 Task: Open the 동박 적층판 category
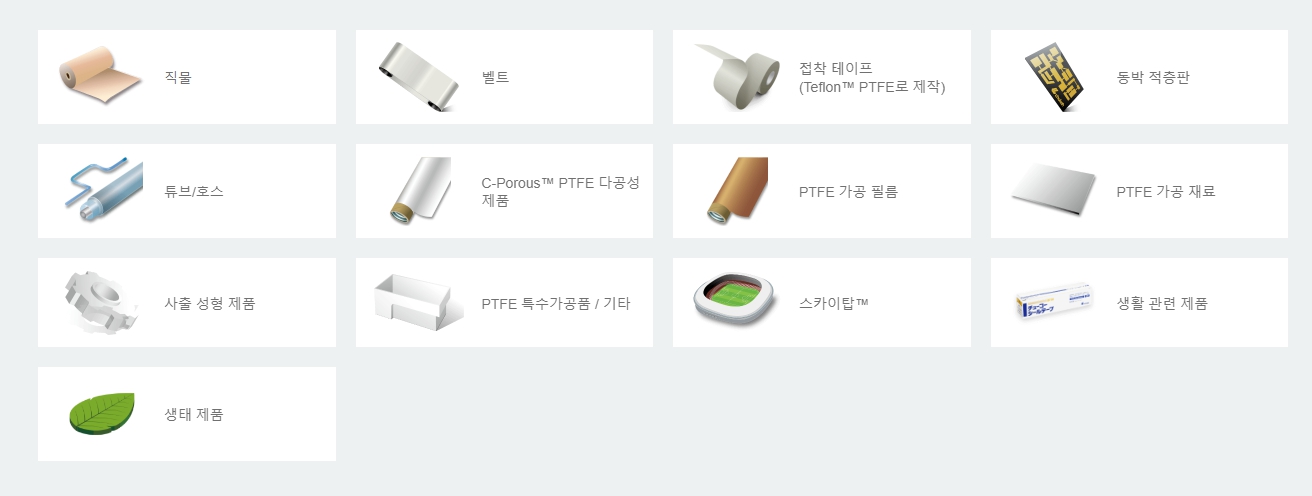click(x=1139, y=77)
